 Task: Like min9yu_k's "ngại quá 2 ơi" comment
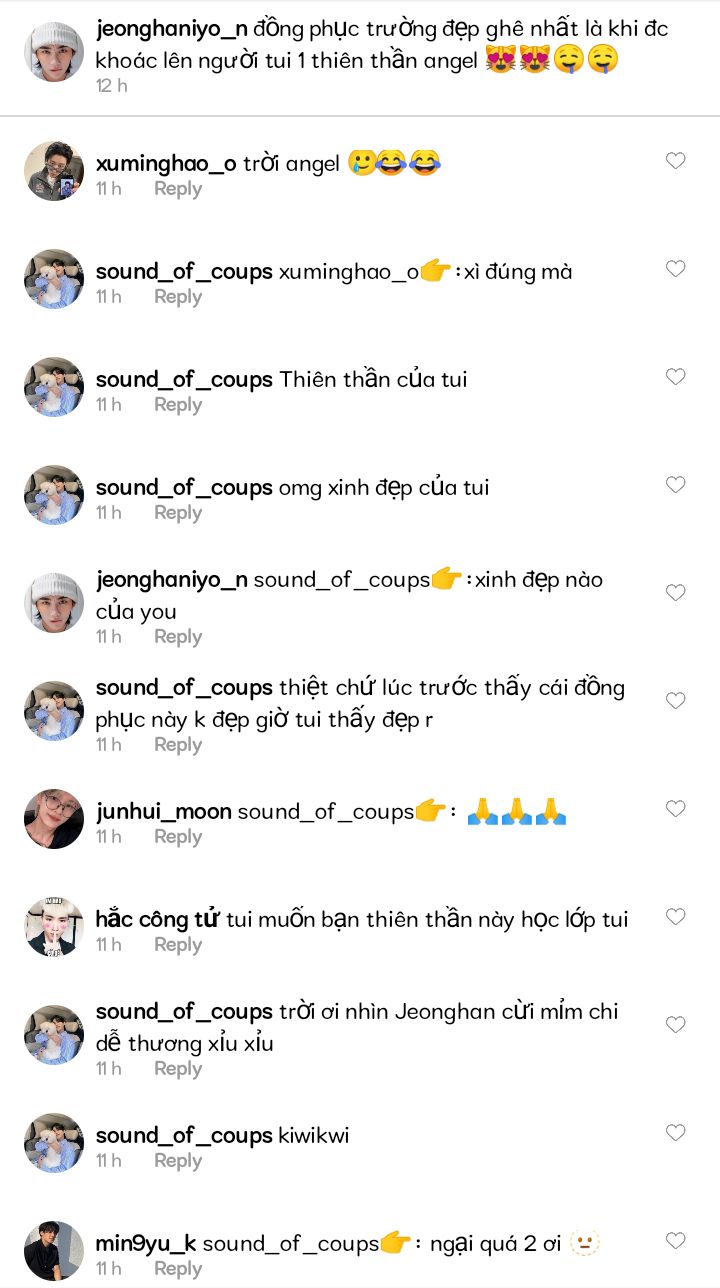pyautogui.click(x=676, y=1241)
